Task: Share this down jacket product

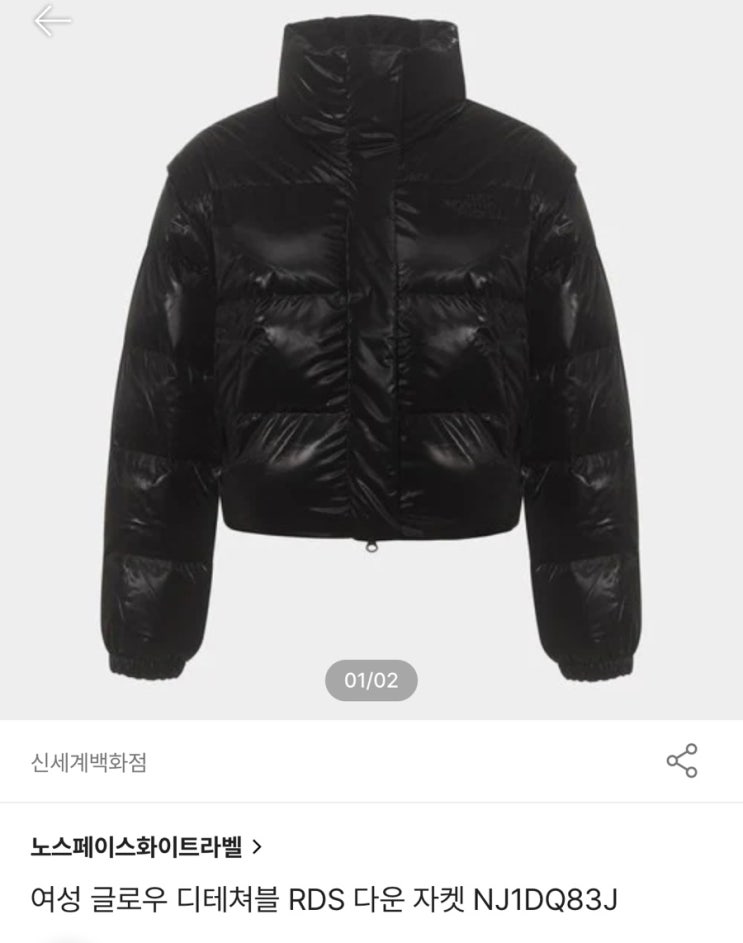Action: pyautogui.click(x=682, y=761)
